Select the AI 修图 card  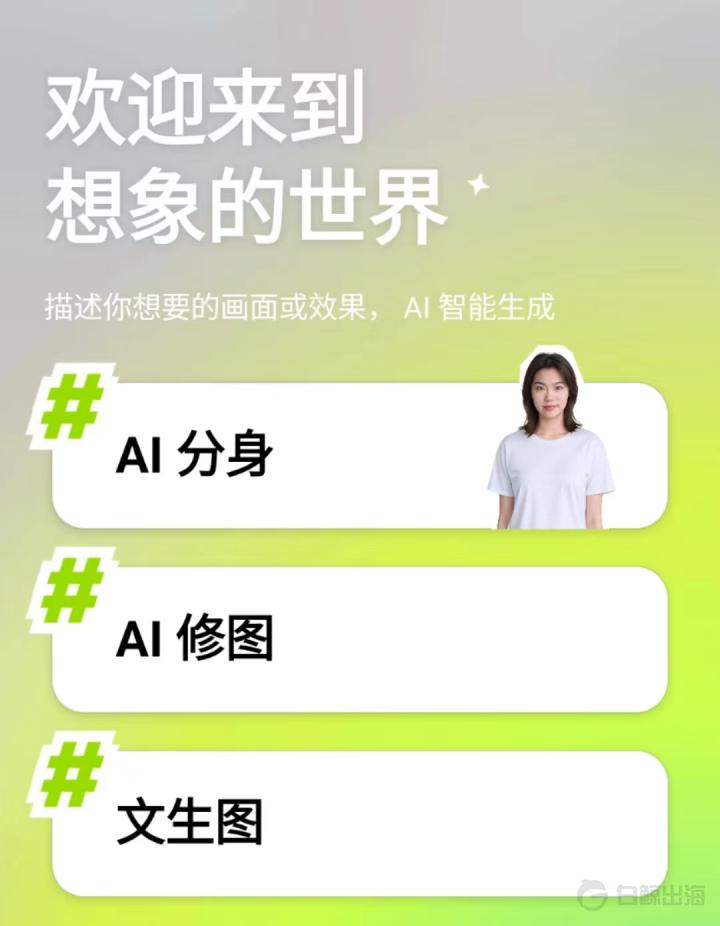tap(358, 640)
